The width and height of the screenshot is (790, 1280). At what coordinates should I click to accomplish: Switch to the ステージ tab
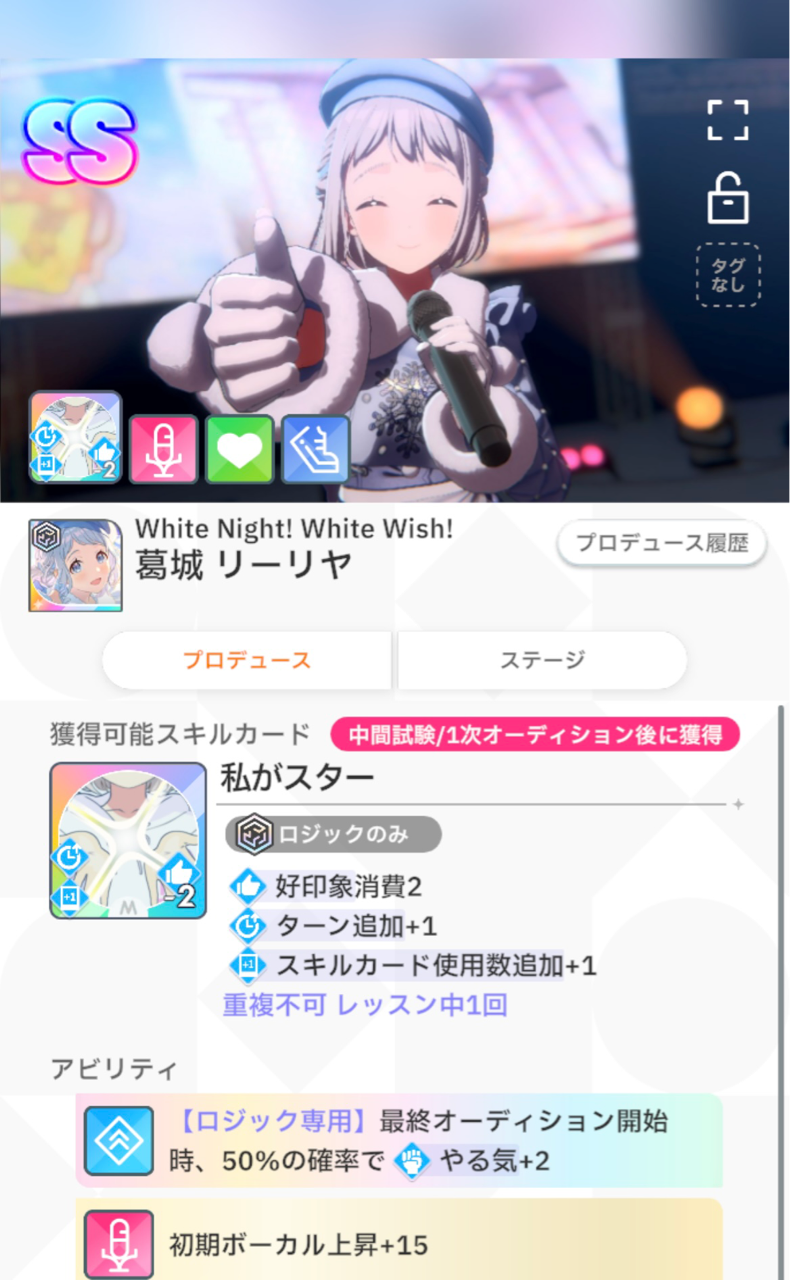tap(542, 660)
